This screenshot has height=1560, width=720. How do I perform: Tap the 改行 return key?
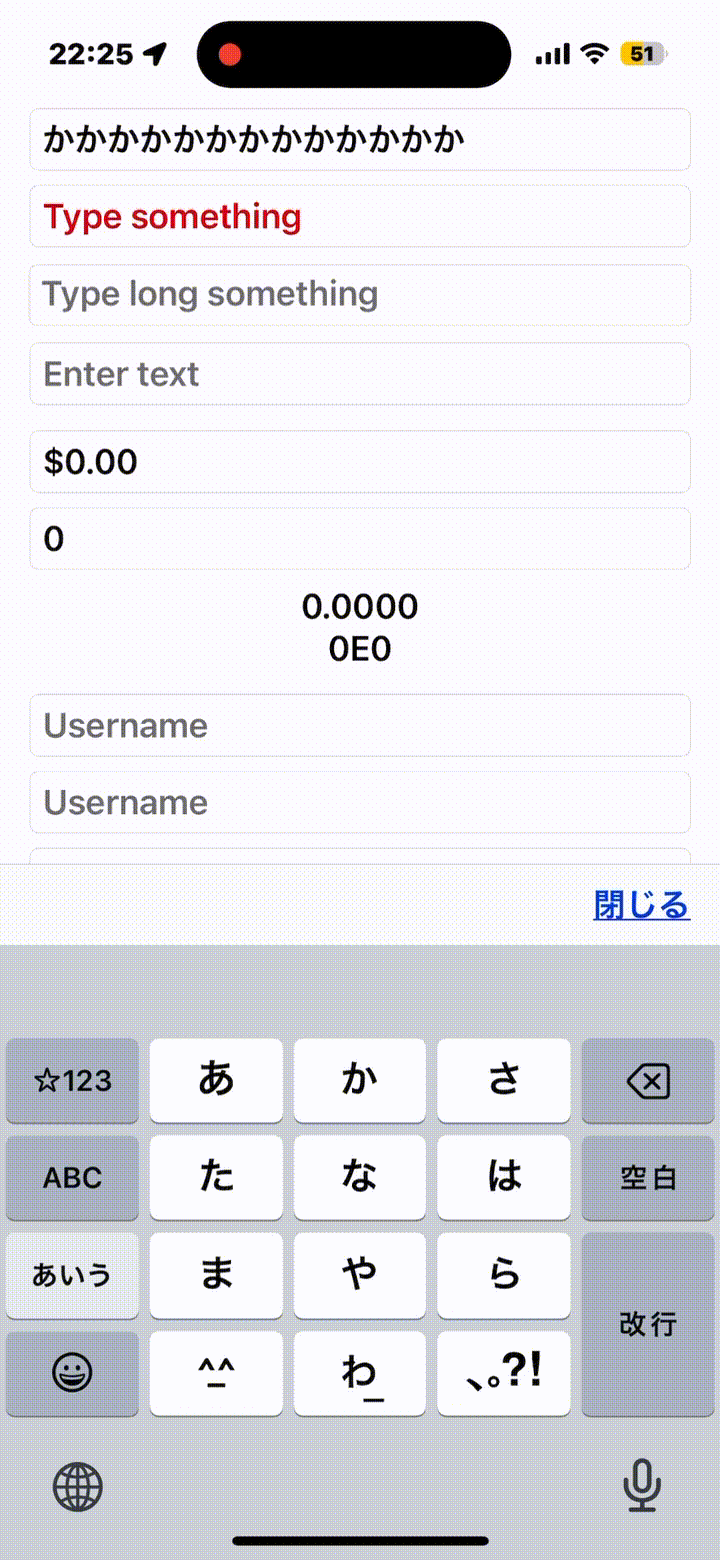tap(647, 1324)
